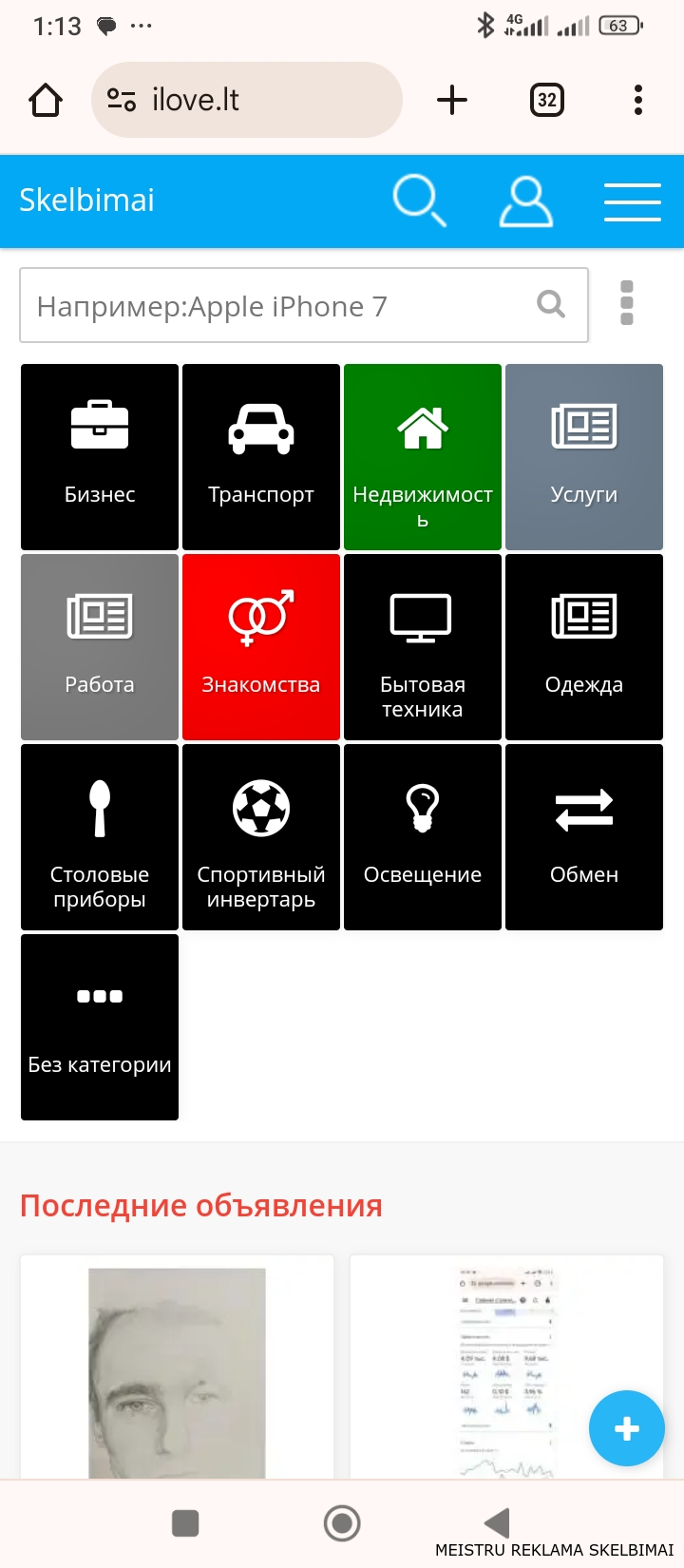Open the Одежда category
Image resolution: width=684 pixels, height=1568 pixels.
pyautogui.click(x=584, y=647)
